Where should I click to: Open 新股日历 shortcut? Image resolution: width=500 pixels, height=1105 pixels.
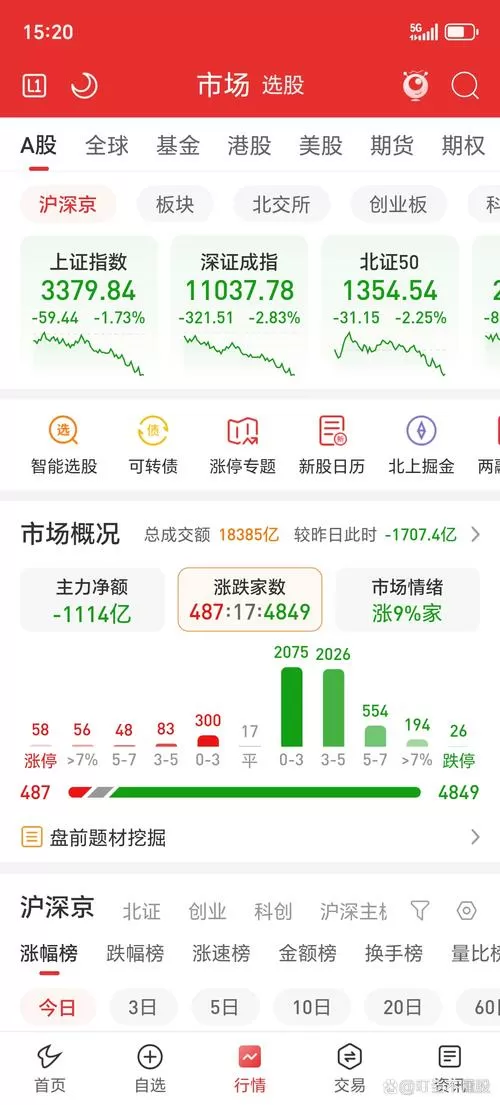point(332,445)
